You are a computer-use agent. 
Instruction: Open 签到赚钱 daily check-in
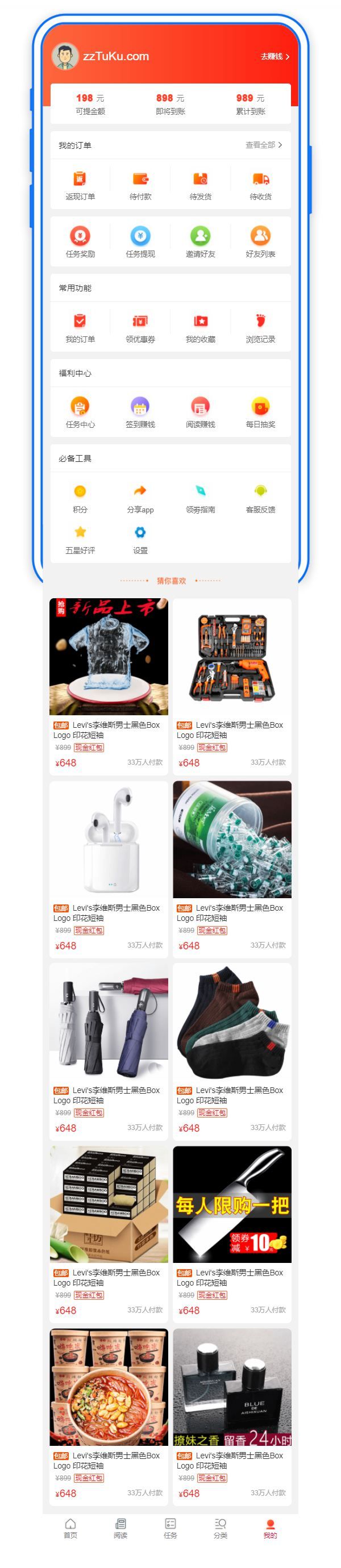click(140, 412)
